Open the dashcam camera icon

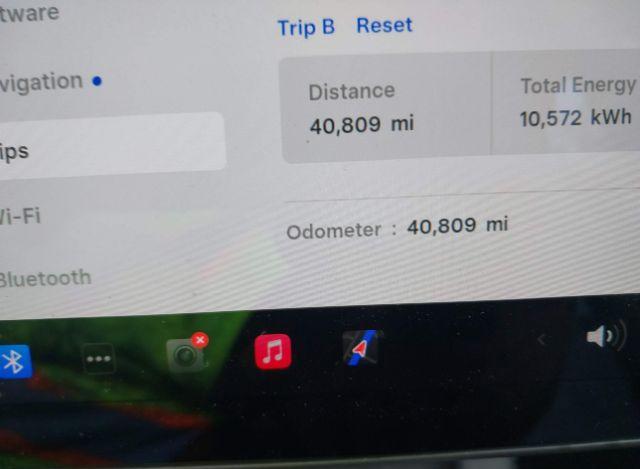pos(186,354)
